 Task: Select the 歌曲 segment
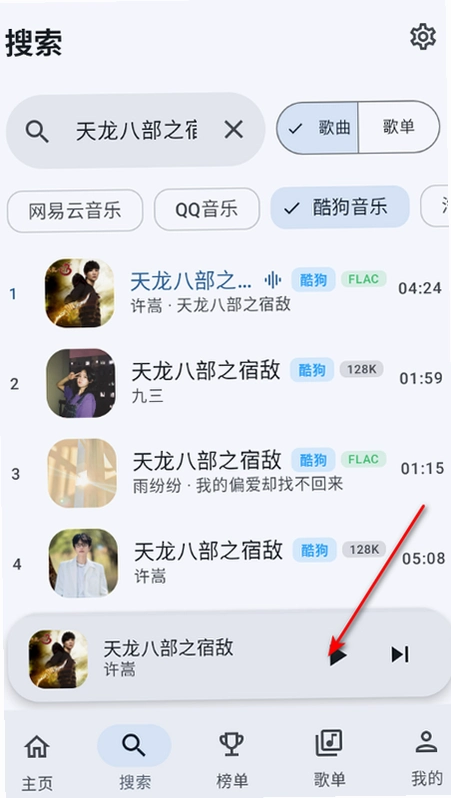pyautogui.click(x=318, y=127)
